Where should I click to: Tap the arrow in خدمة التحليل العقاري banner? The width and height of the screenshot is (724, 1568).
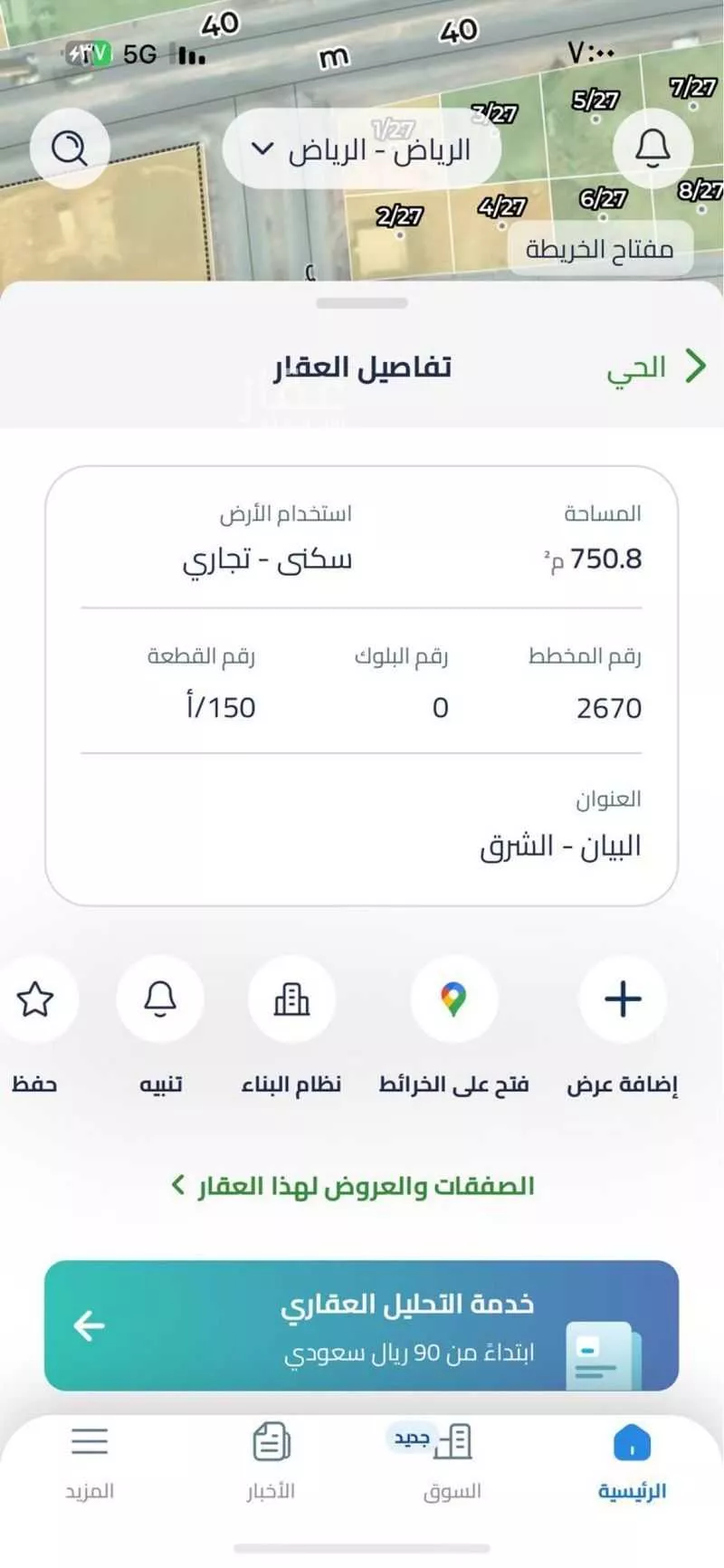pos(87,1325)
